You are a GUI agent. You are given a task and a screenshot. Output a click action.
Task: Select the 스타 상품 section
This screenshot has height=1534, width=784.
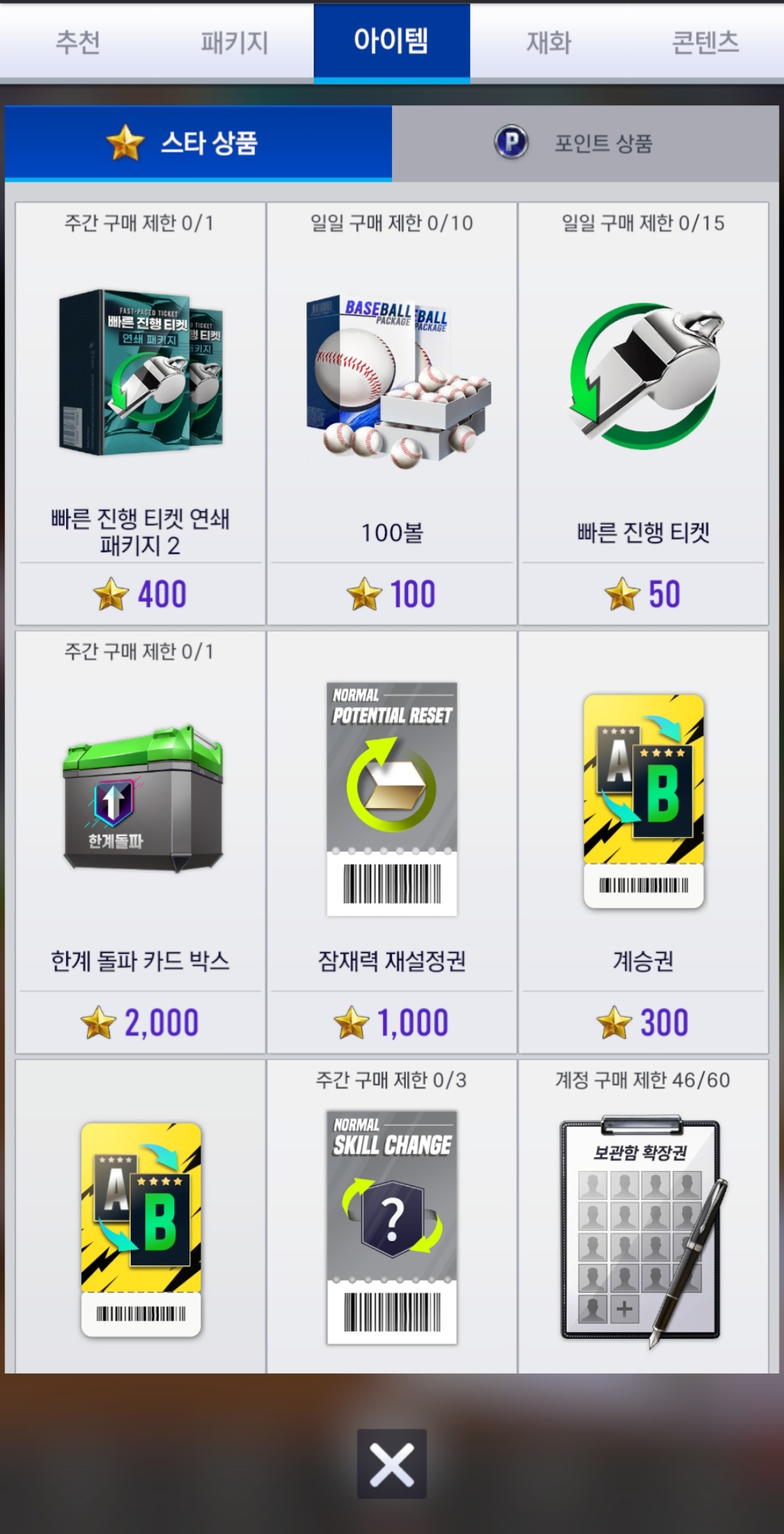point(198,143)
